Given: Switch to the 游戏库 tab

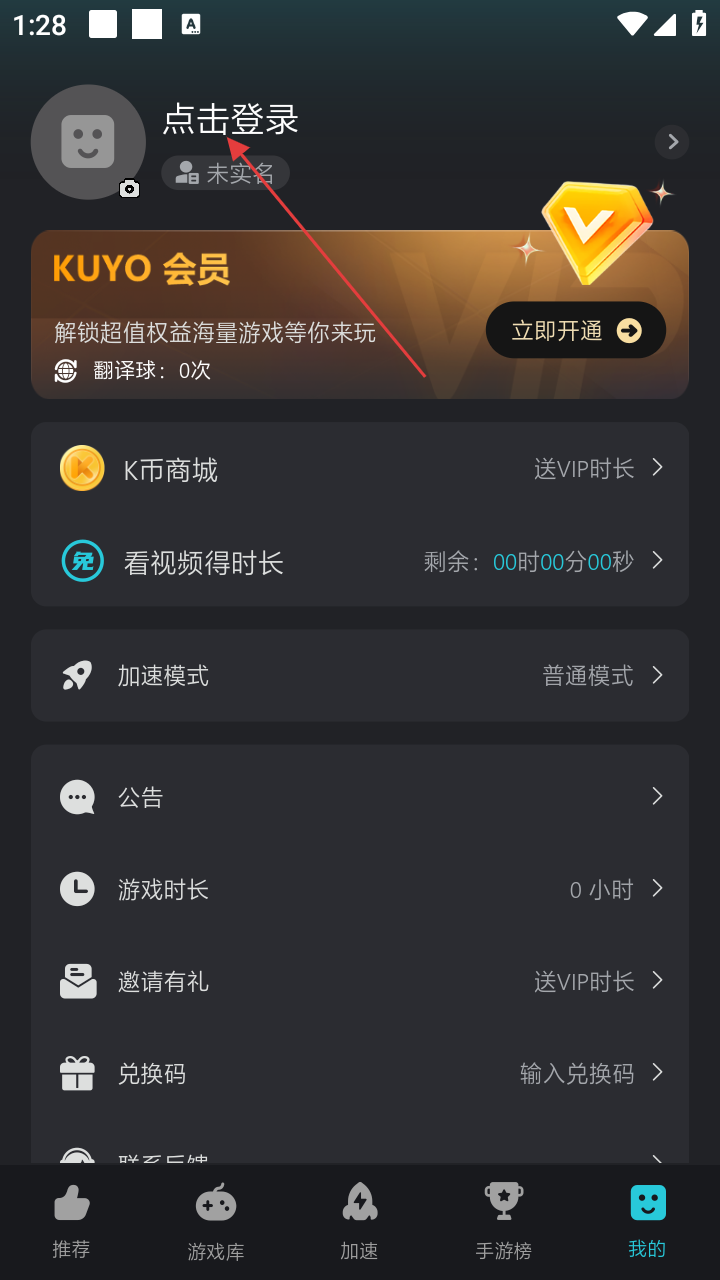Looking at the screenshot, I should pyautogui.click(x=216, y=1222).
